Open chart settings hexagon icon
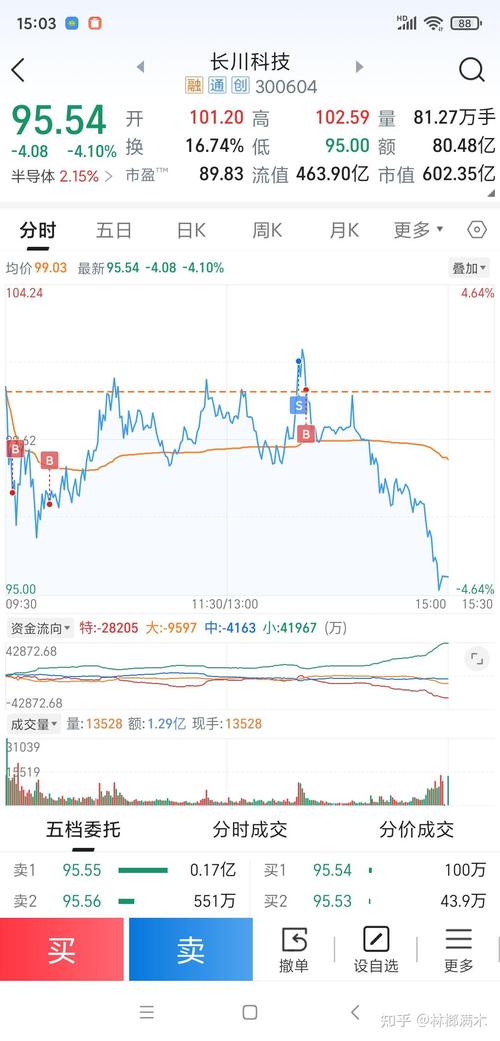 click(477, 230)
